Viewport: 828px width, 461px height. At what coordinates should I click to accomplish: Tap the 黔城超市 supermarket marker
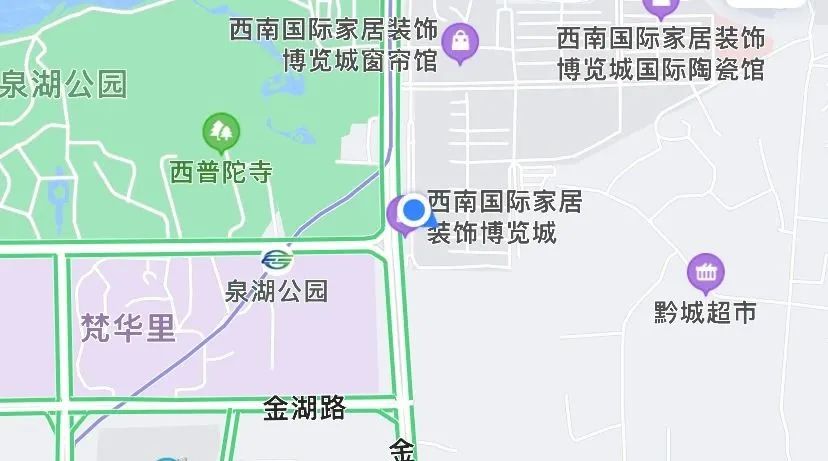coord(705,274)
